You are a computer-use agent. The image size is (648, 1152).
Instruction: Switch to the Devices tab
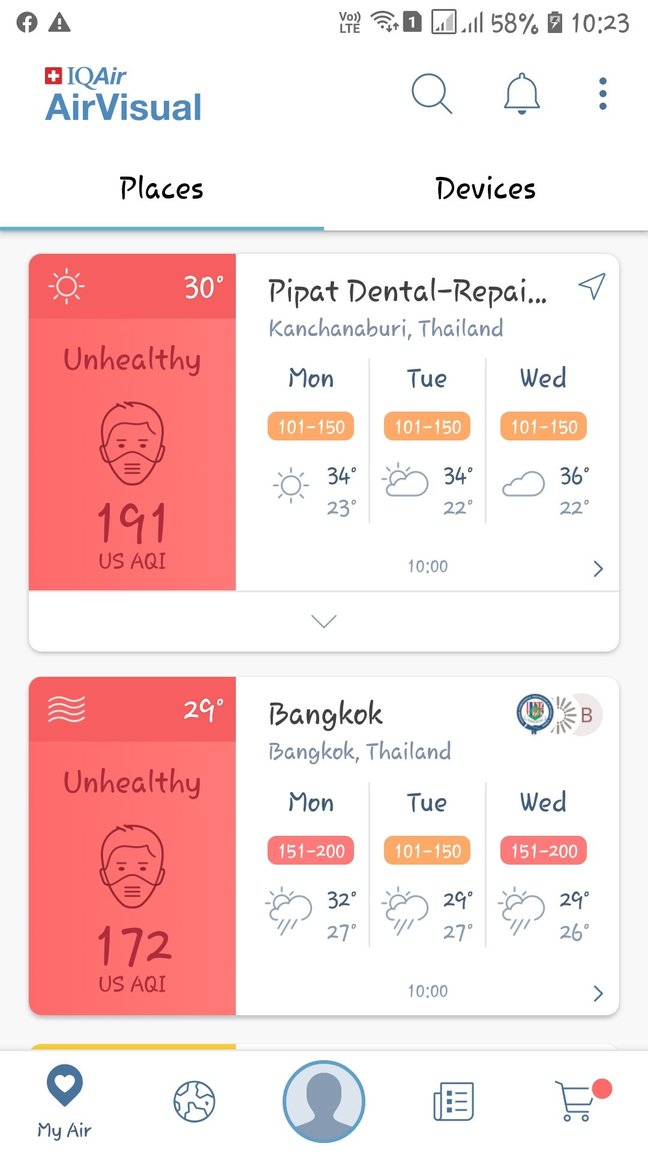pos(485,189)
